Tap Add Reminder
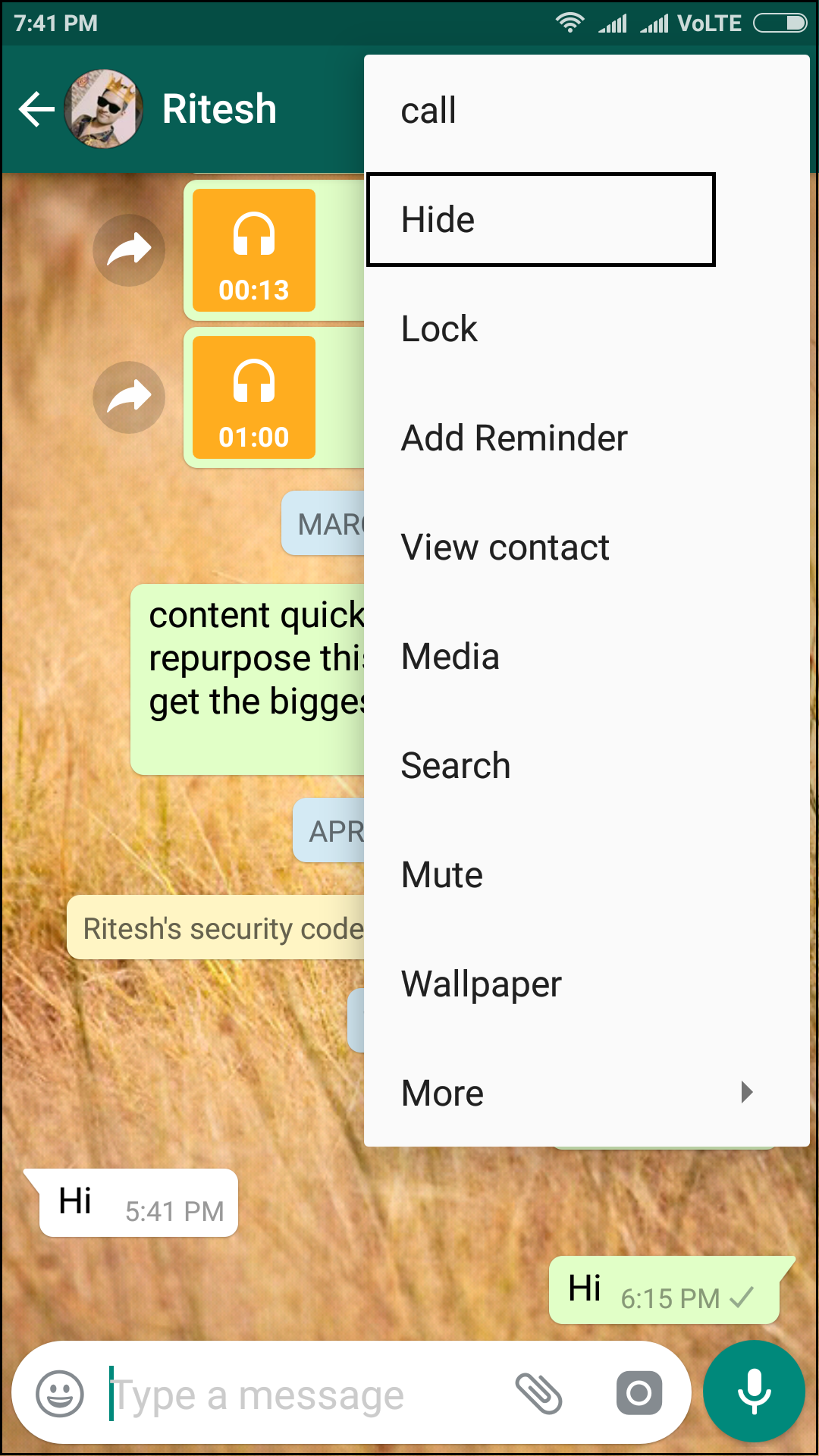 (586, 438)
